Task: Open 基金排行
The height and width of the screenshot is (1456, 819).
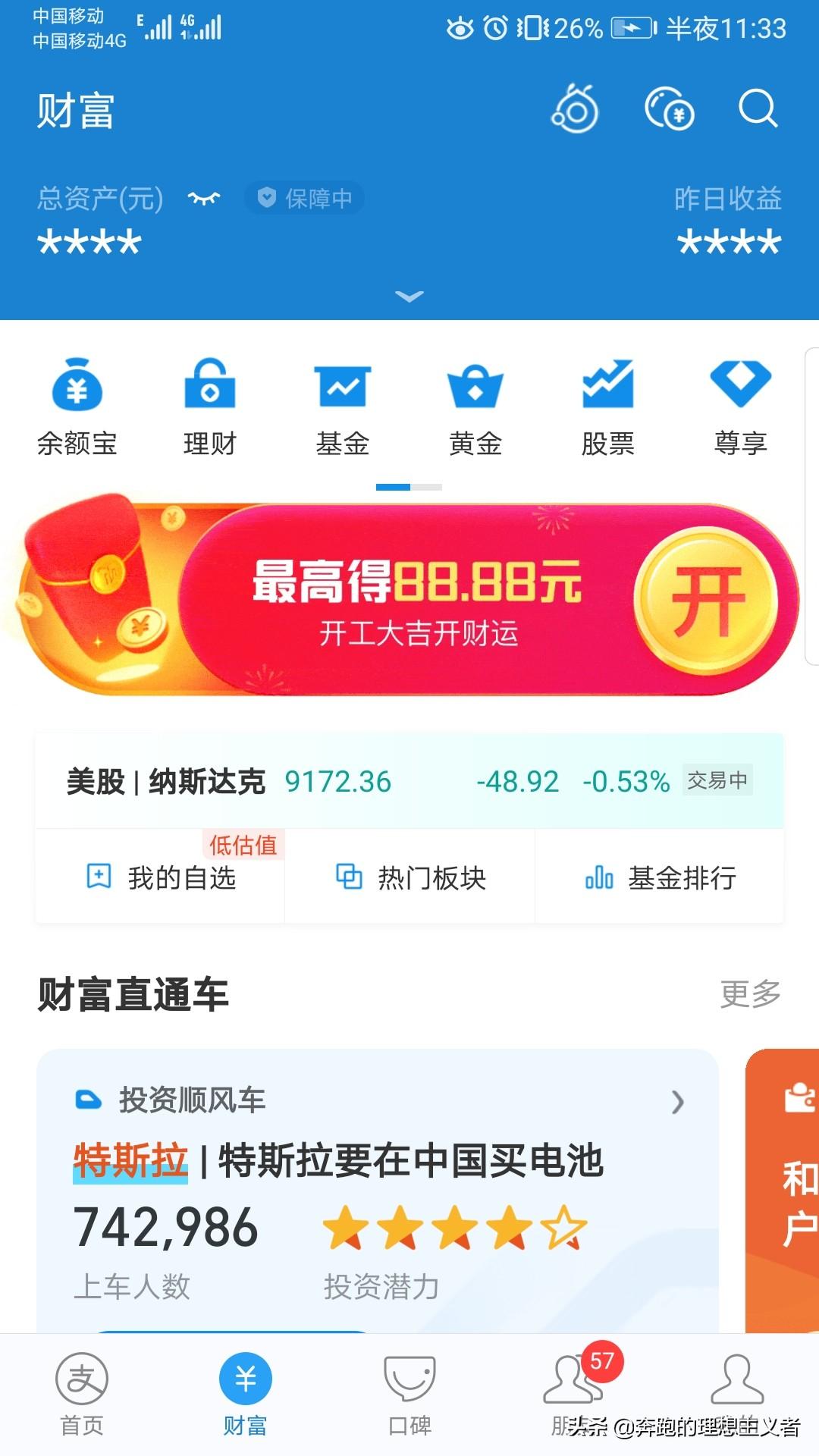Action: pos(660,877)
